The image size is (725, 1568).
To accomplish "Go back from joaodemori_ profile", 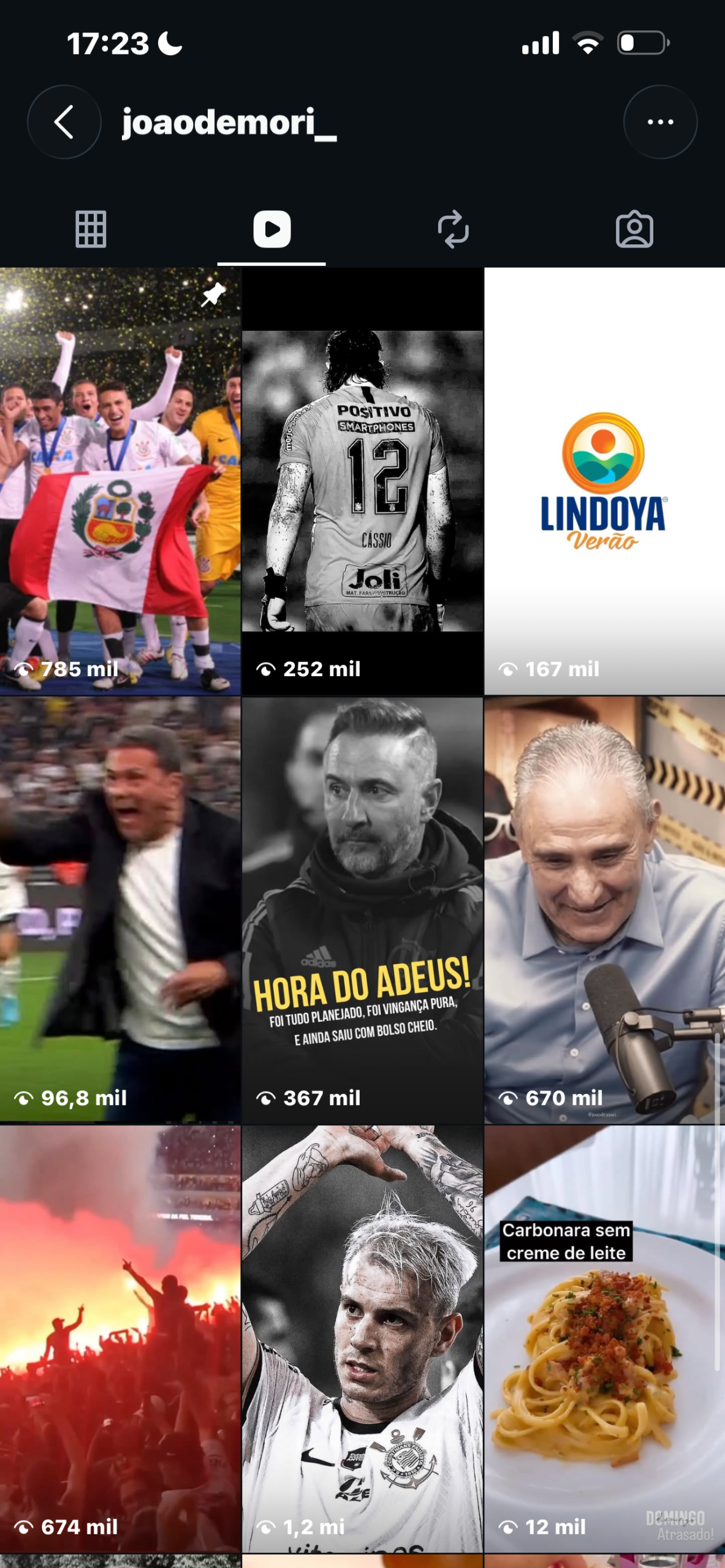I will (x=64, y=122).
